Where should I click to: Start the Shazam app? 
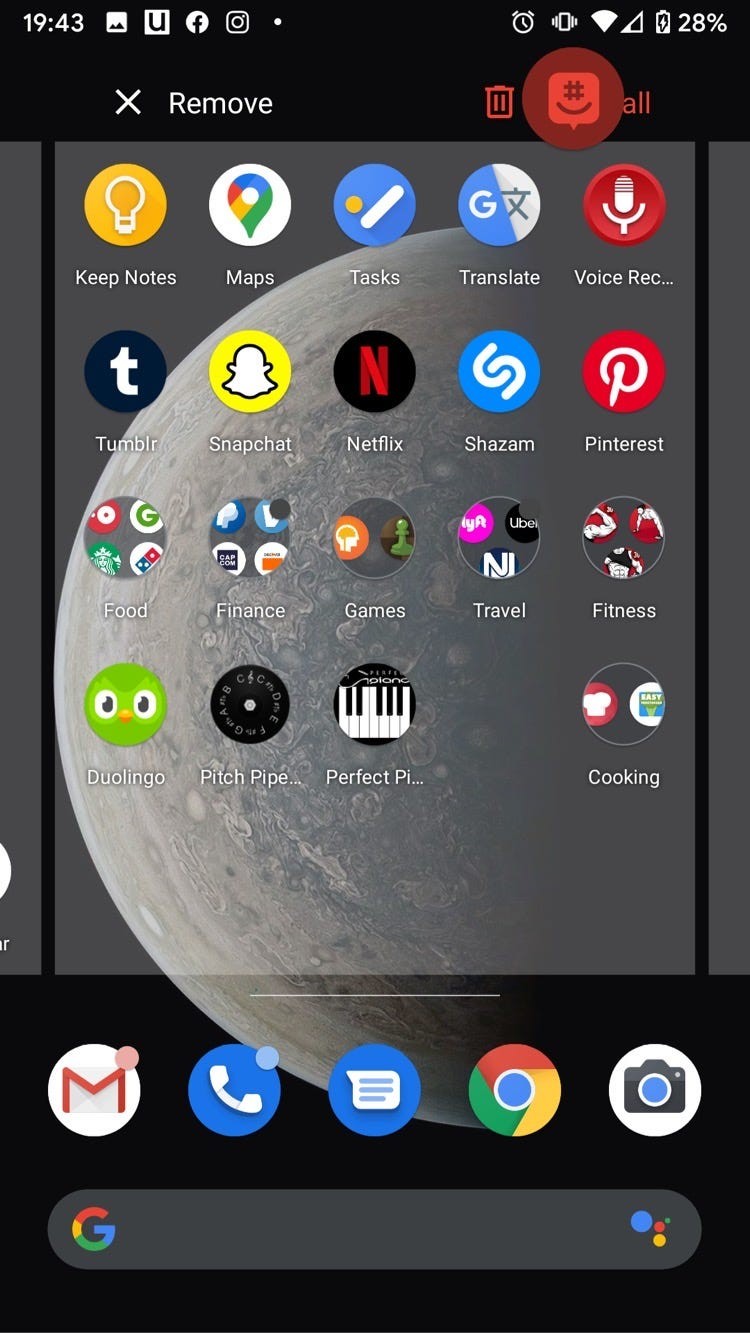tap(499, 371)
